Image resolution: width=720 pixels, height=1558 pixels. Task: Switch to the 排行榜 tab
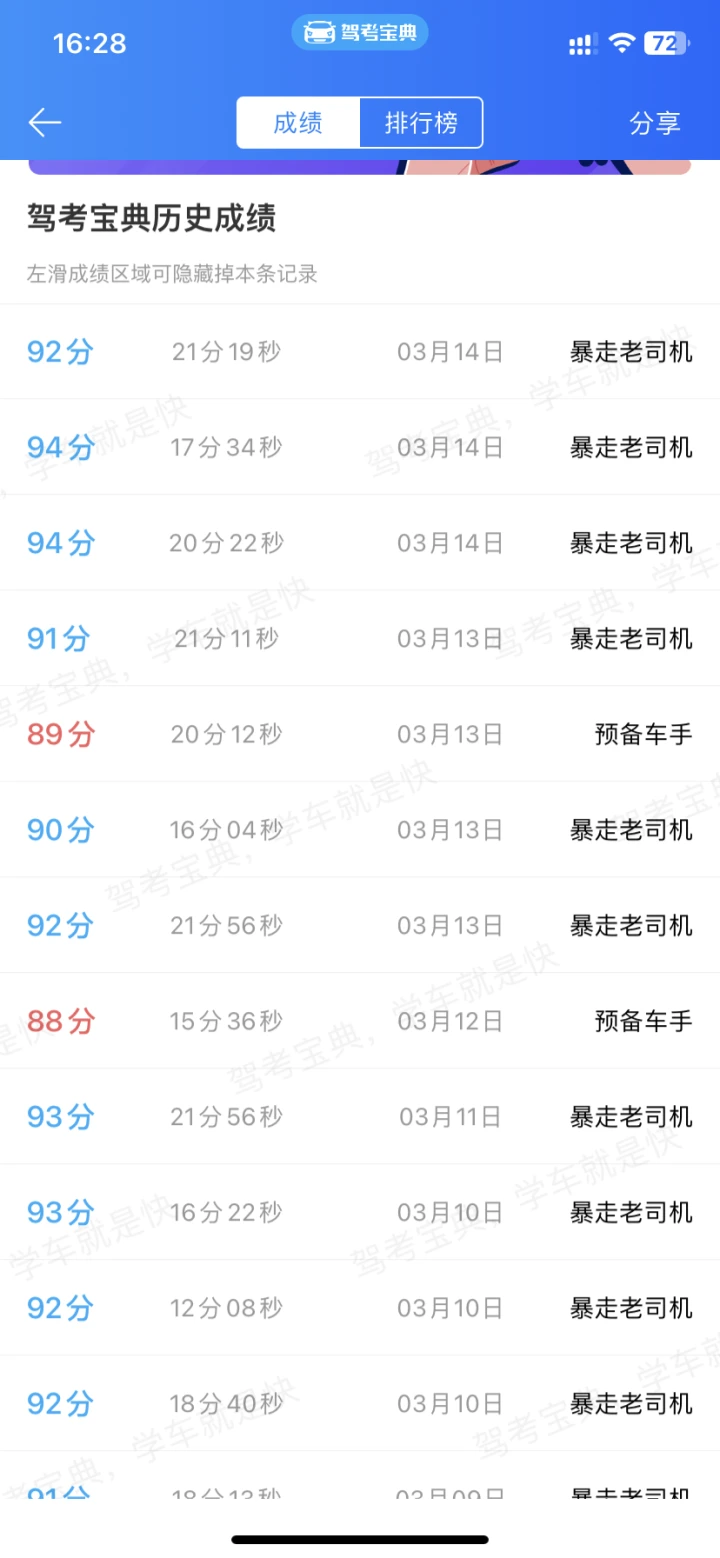coord(421,123)
